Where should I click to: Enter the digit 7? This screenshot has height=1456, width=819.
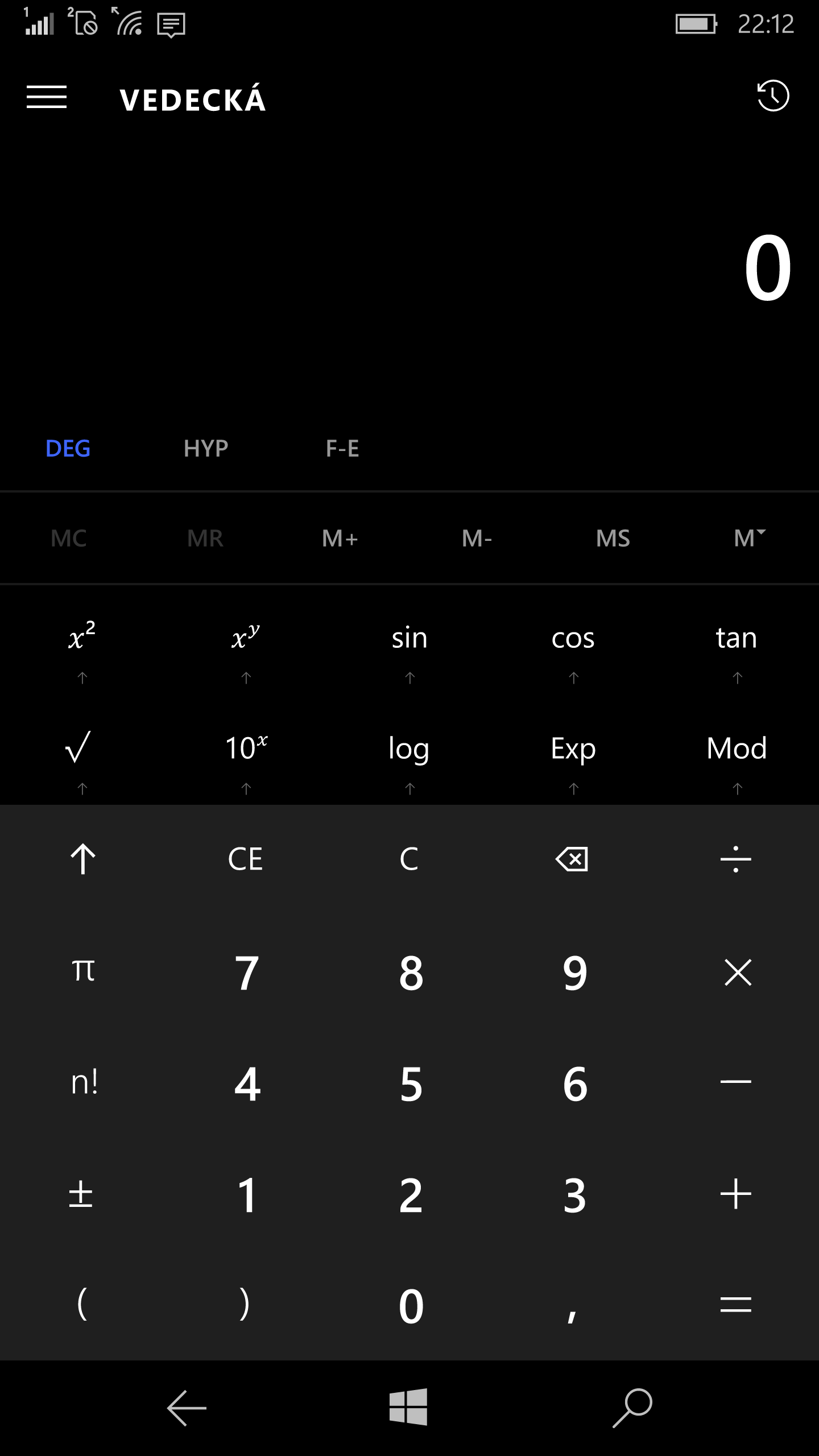tap(247, 973)
